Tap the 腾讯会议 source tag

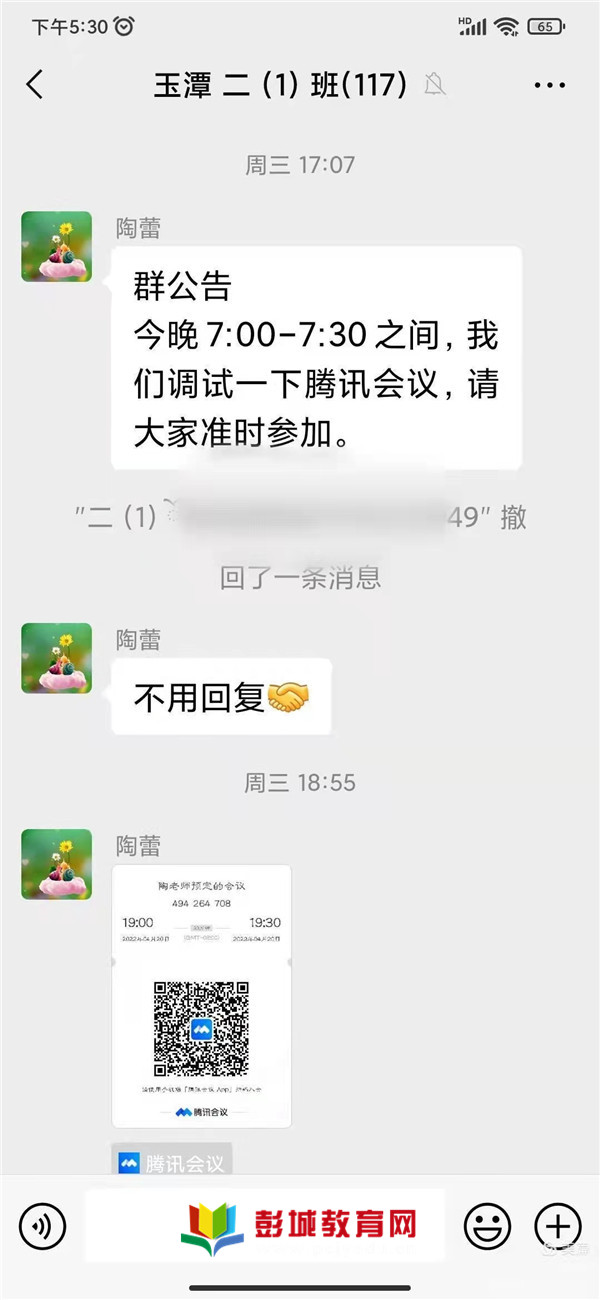172,1163
